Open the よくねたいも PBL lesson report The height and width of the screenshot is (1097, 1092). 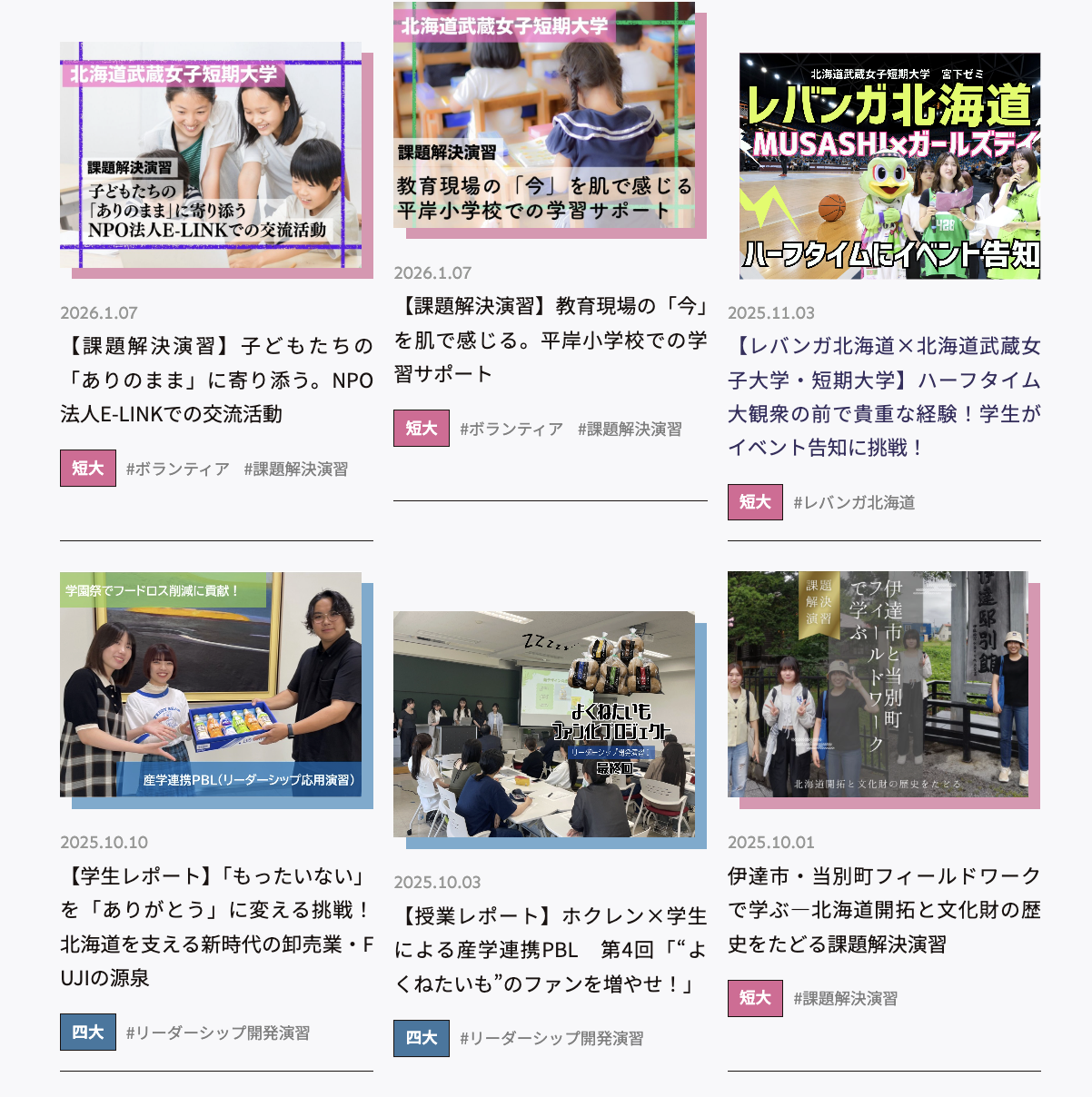coord(550,949)
